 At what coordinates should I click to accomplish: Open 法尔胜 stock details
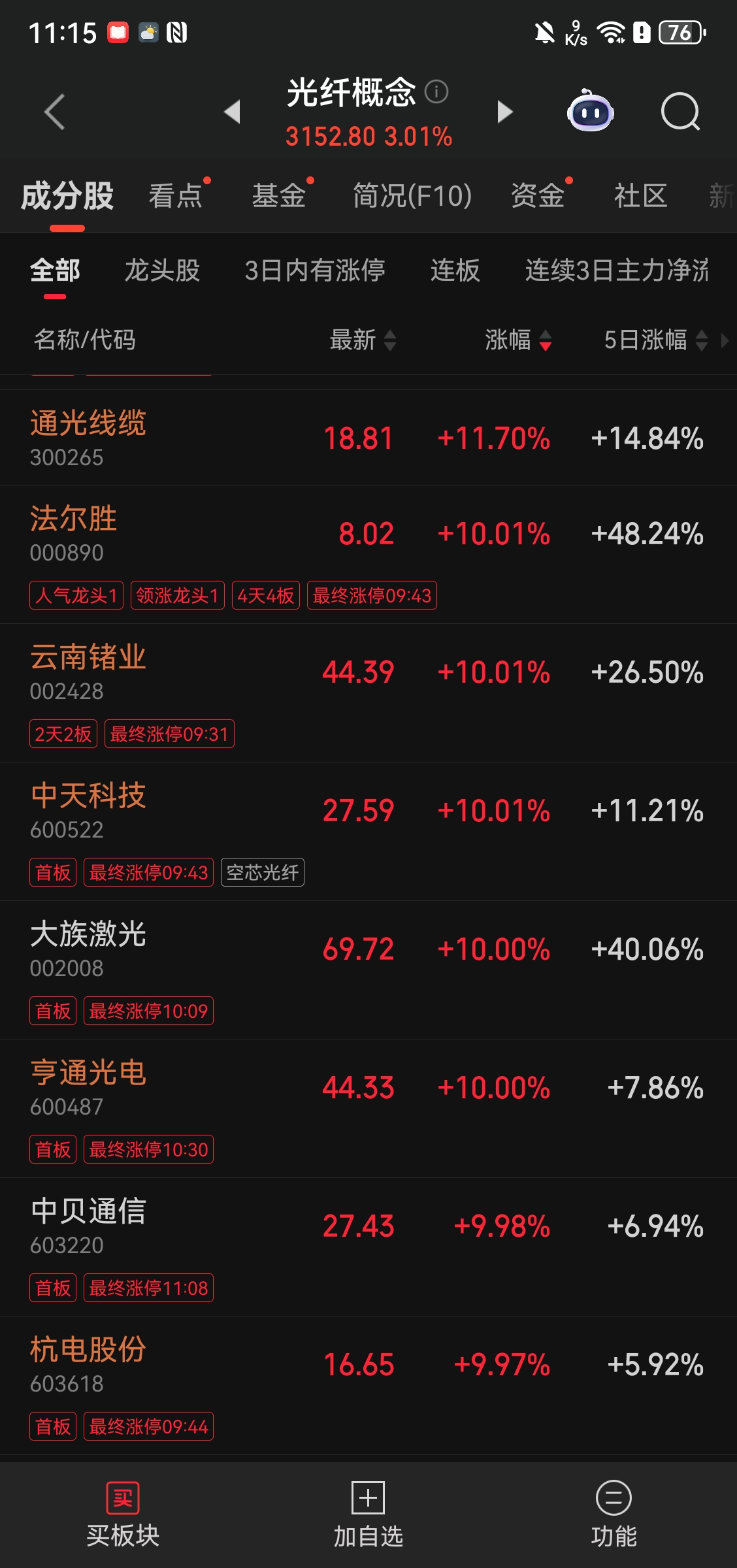point(73,533)
